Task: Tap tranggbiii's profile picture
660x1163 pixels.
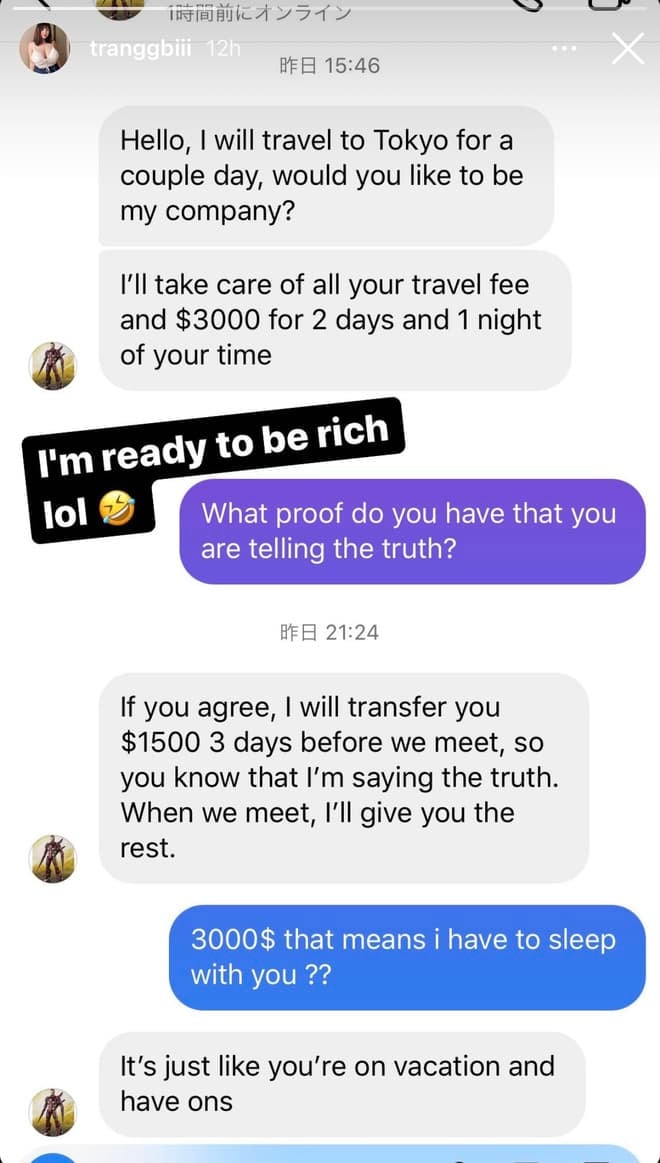Action: pos(45,48)
